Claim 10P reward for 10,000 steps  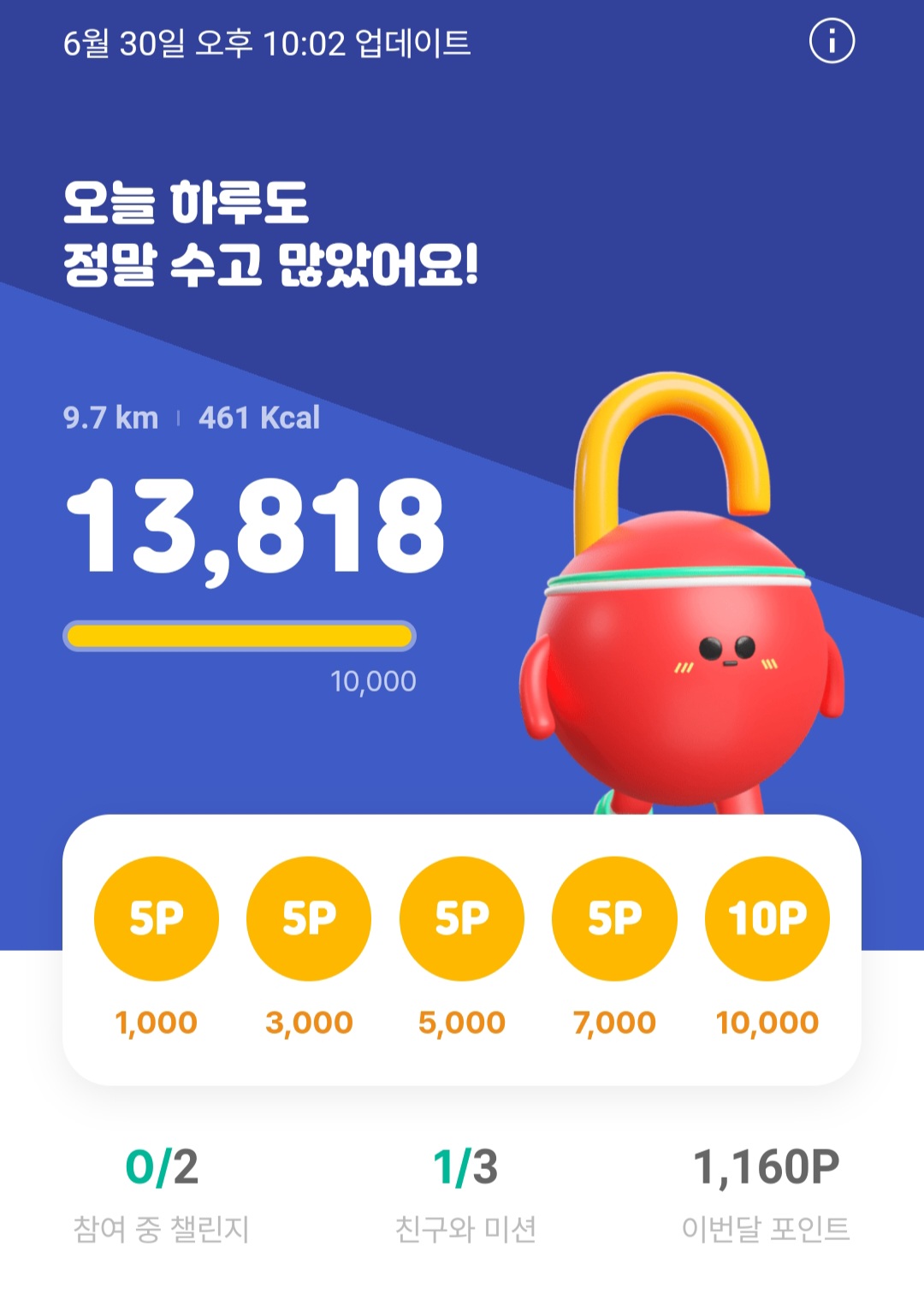coord(767,918)
